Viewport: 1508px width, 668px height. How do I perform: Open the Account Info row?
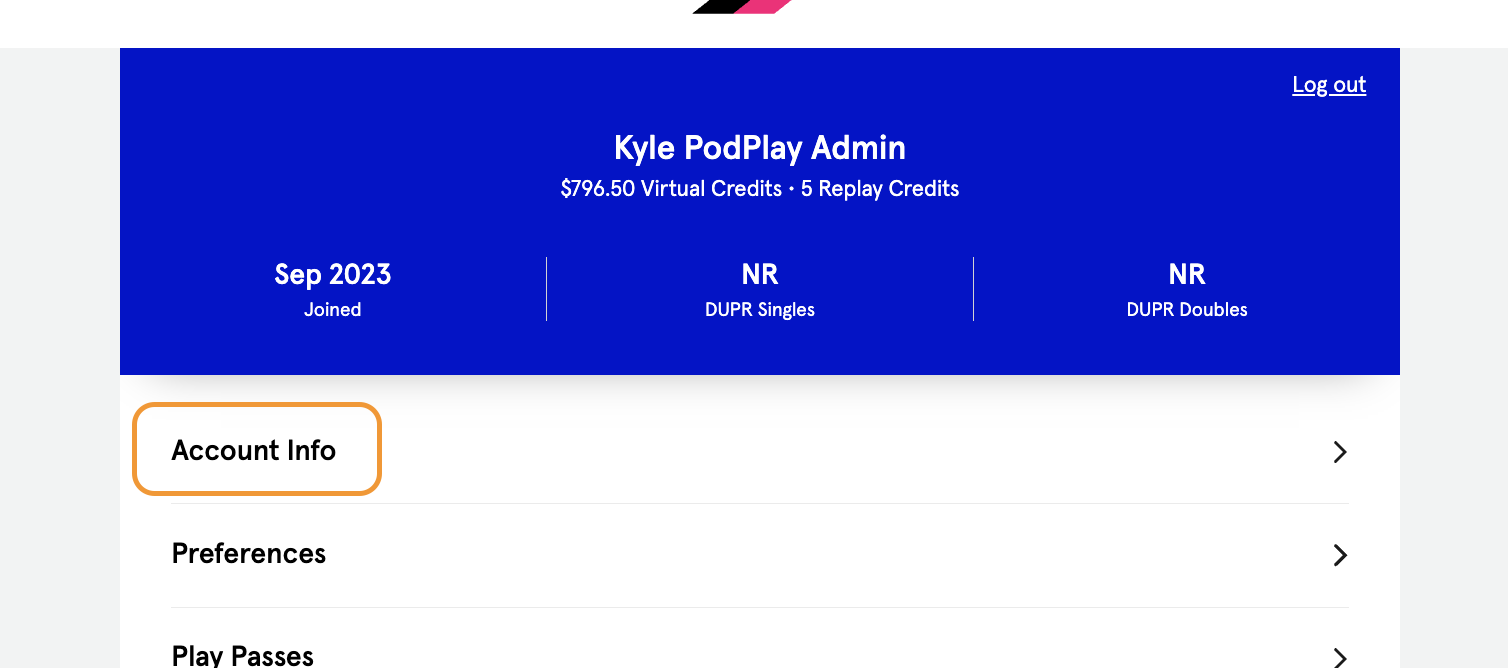[254, 450]
